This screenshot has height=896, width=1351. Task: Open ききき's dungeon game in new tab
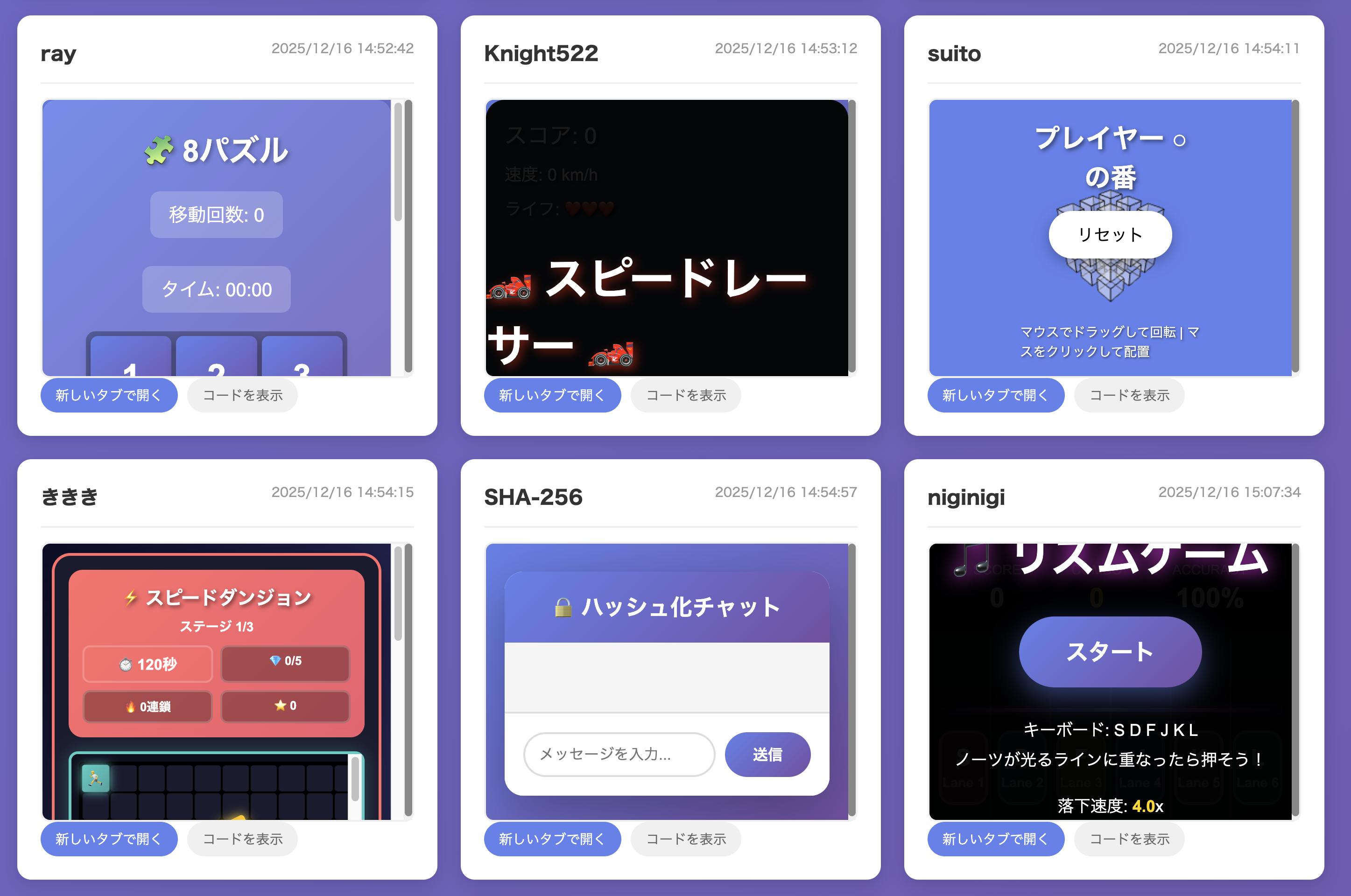pyautogui.click(x=109, y=839)
